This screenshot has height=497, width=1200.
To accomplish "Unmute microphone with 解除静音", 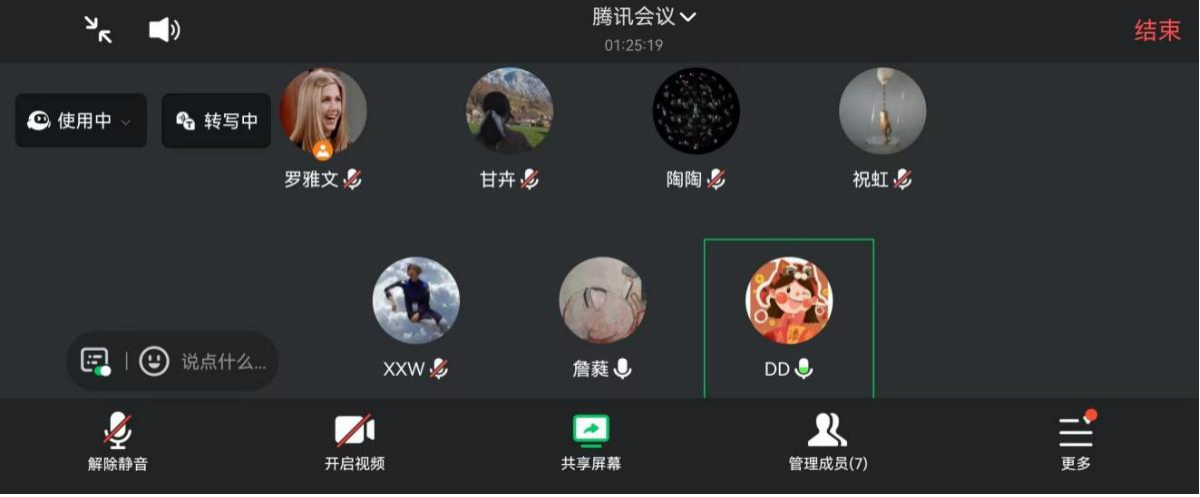I will [x=118, y=442].
